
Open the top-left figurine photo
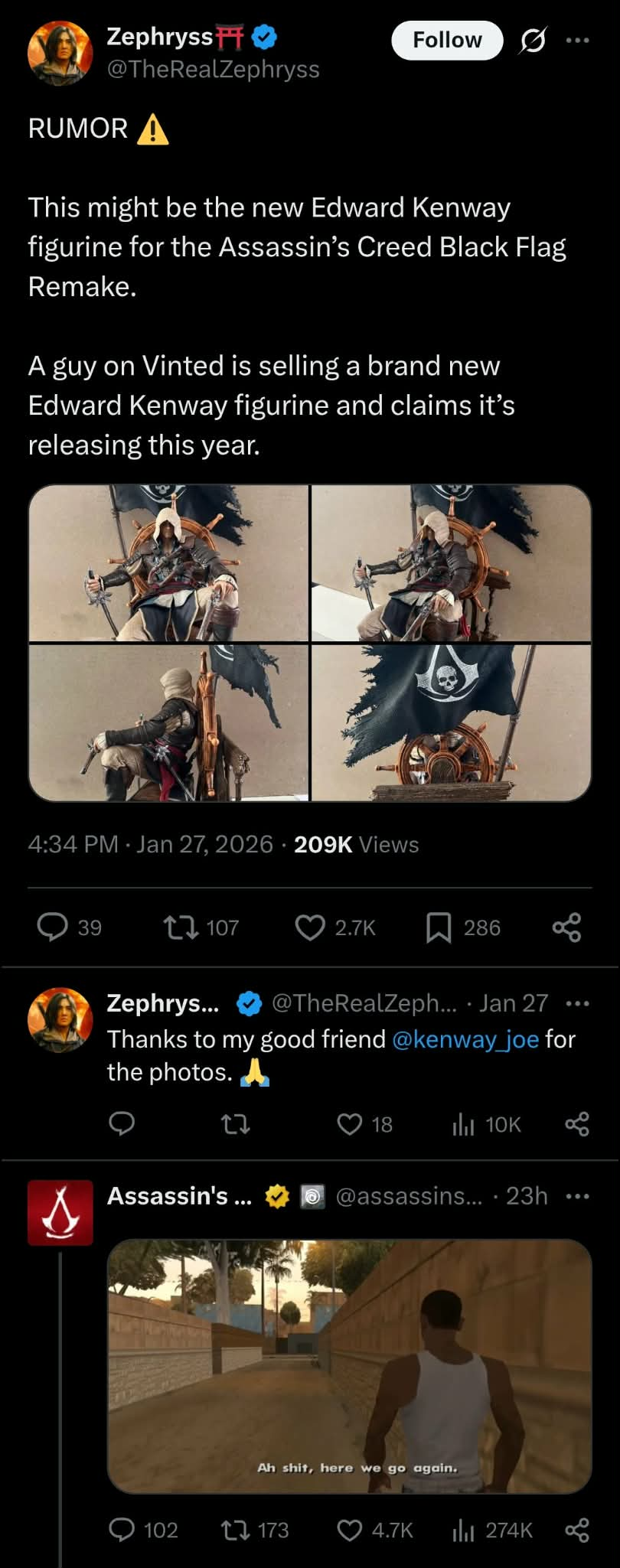tap(168, 563)
